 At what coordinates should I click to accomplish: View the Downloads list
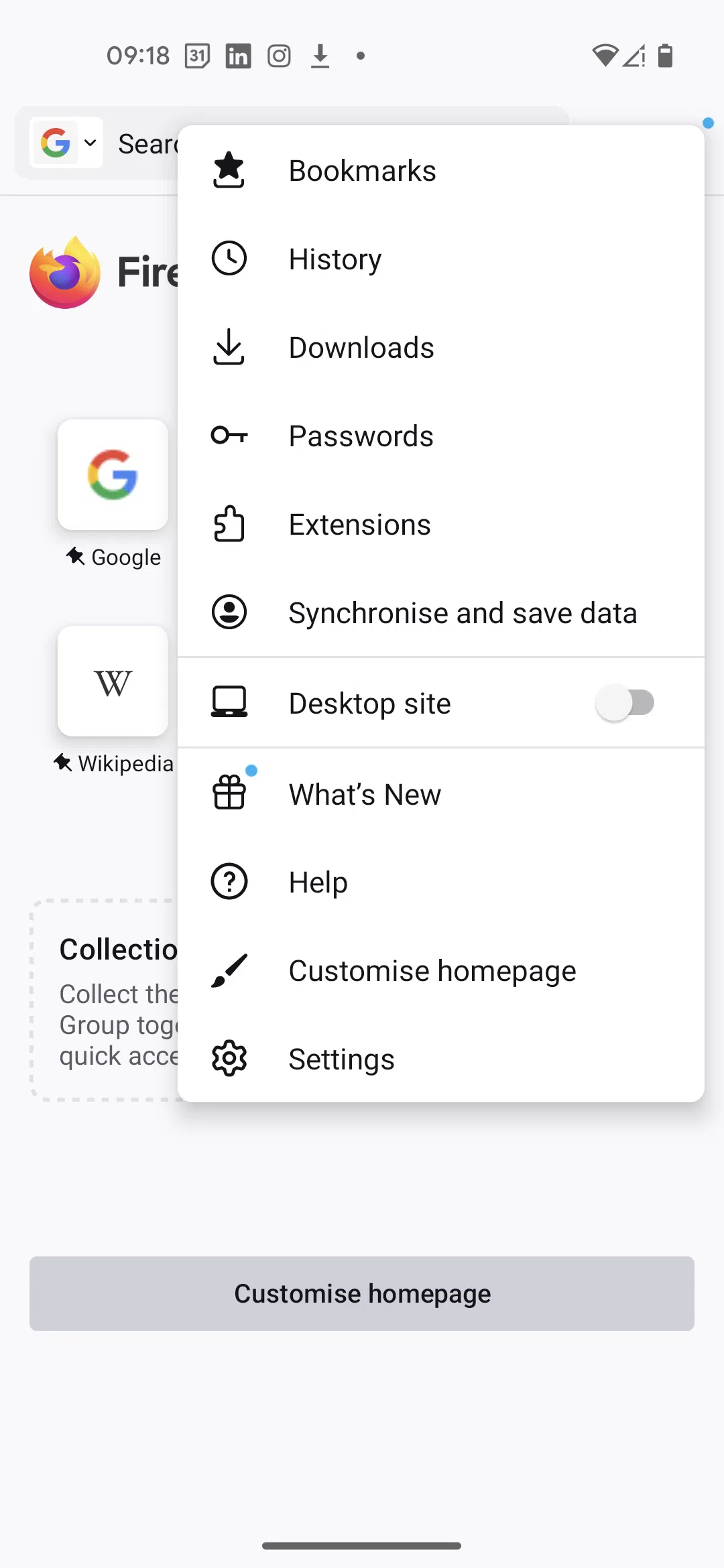point(361,348)
